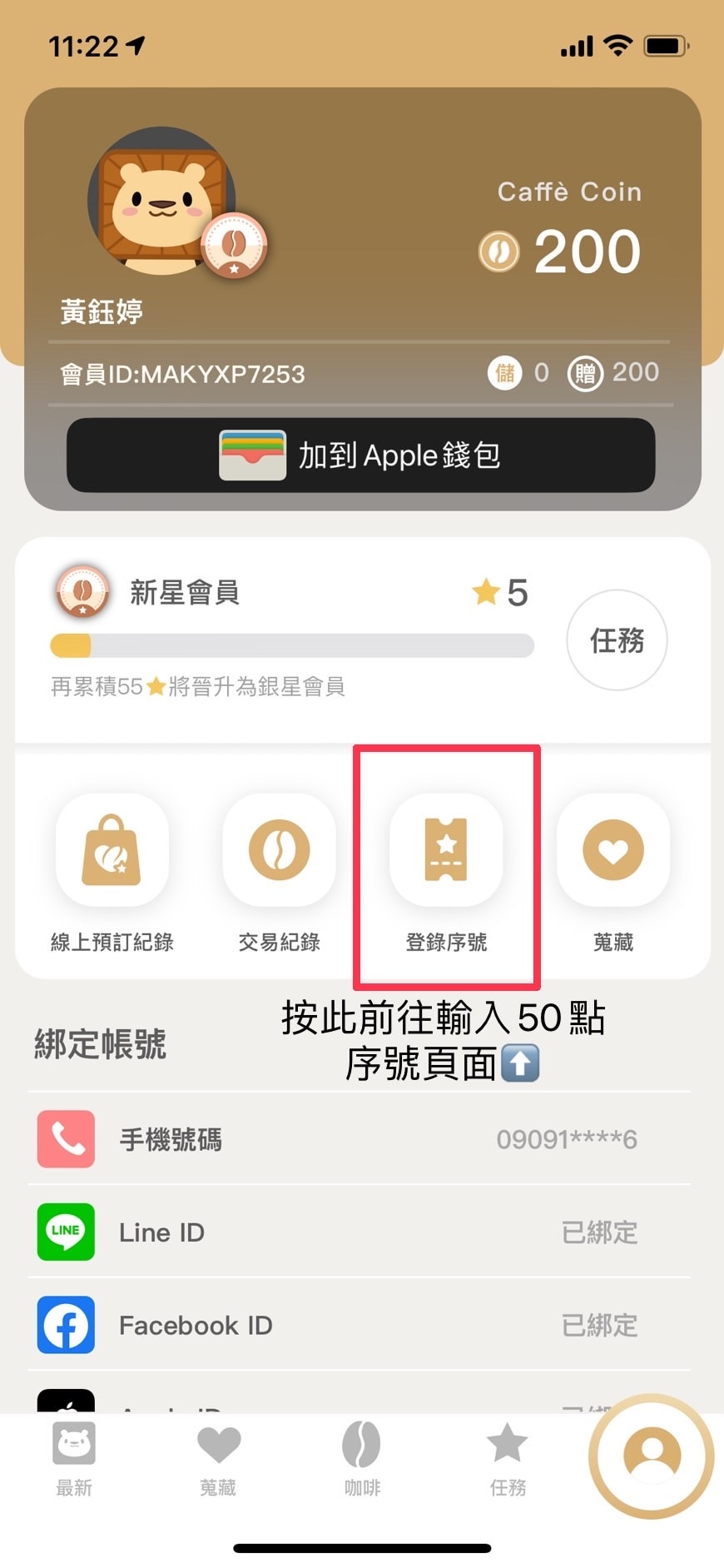Tap the bear profile avatar

point(162,202)
